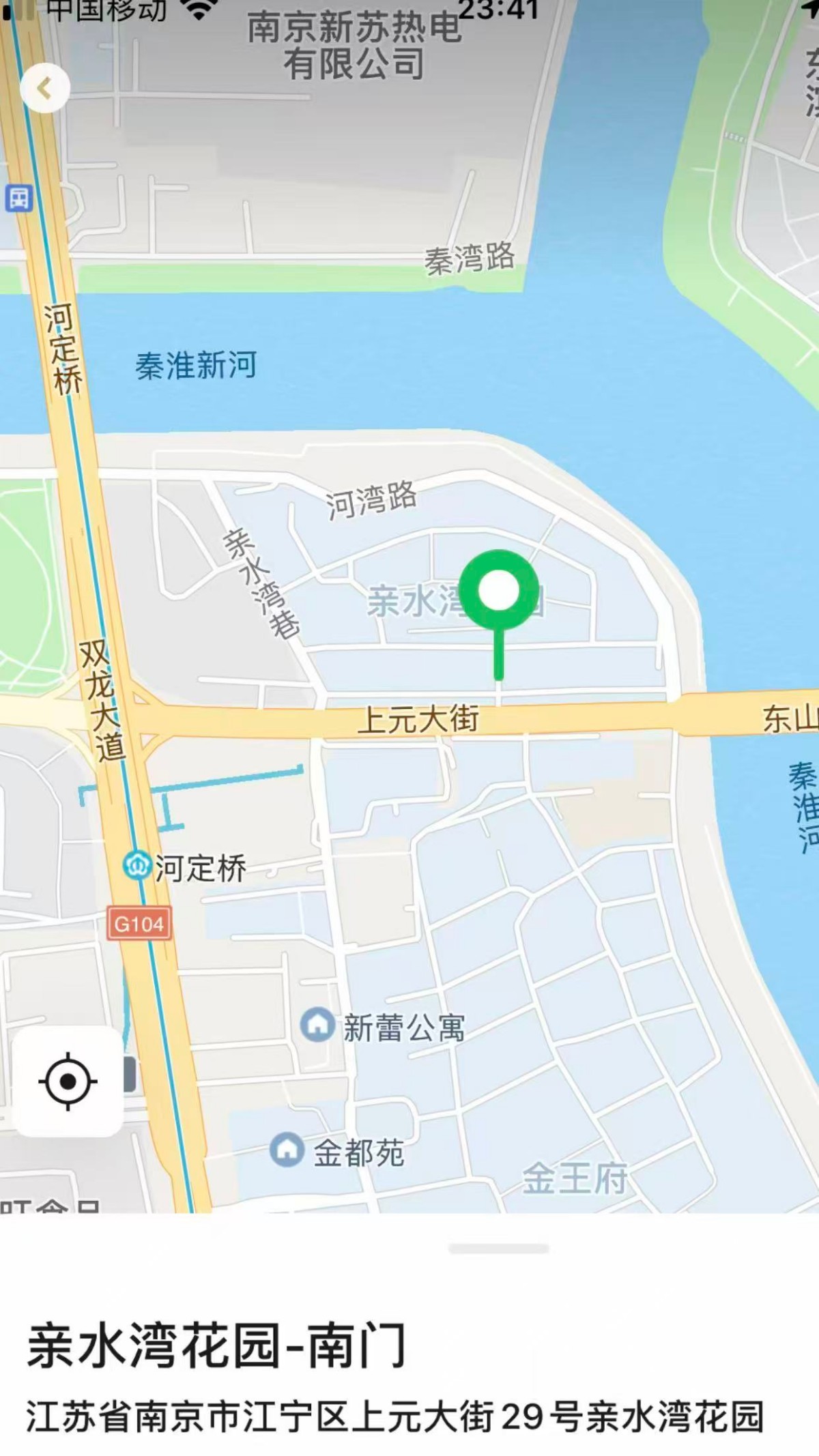
Task: Tap the 秦淮新河 river label
Action: tap(195, 365)
